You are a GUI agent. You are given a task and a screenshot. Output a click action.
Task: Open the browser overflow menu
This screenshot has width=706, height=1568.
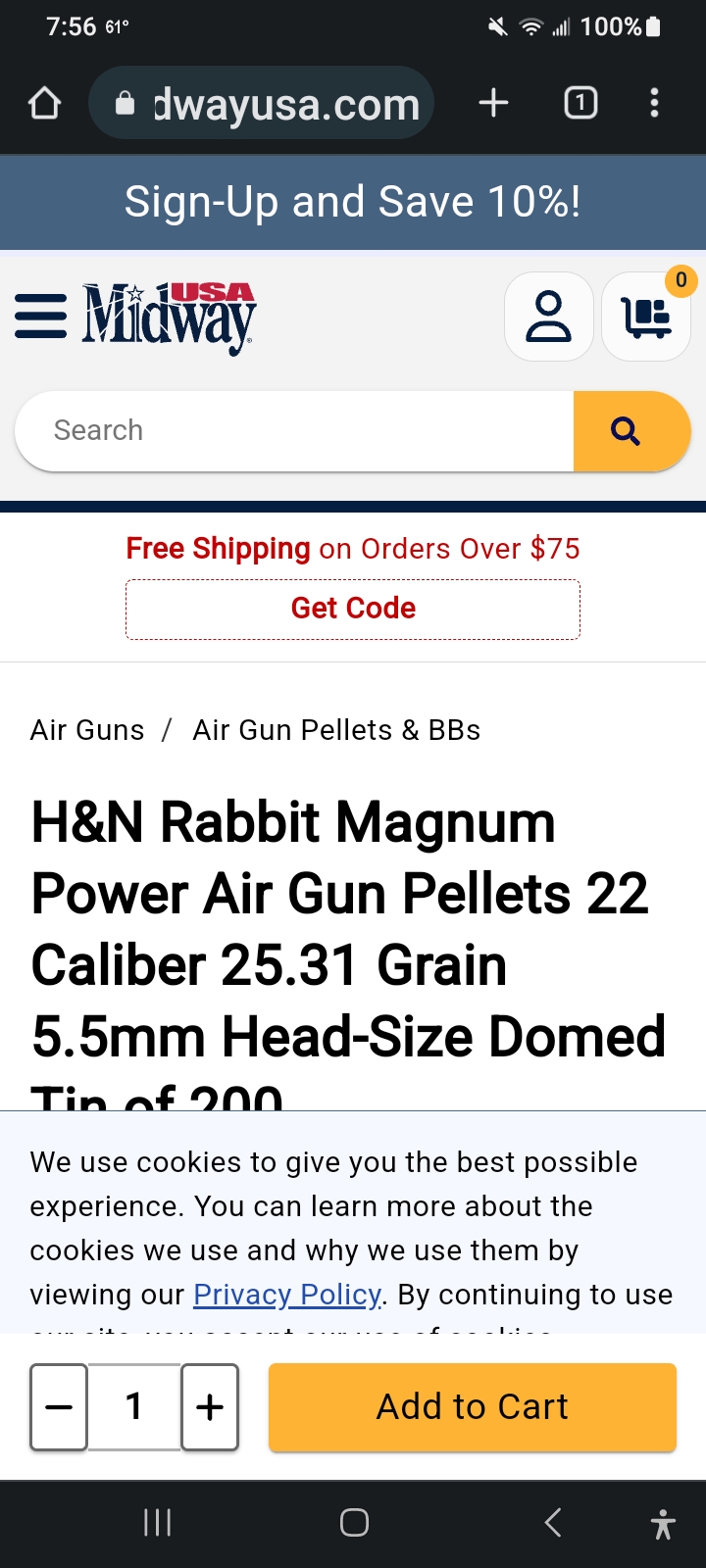pyautogui.click(x=654, y=103)
